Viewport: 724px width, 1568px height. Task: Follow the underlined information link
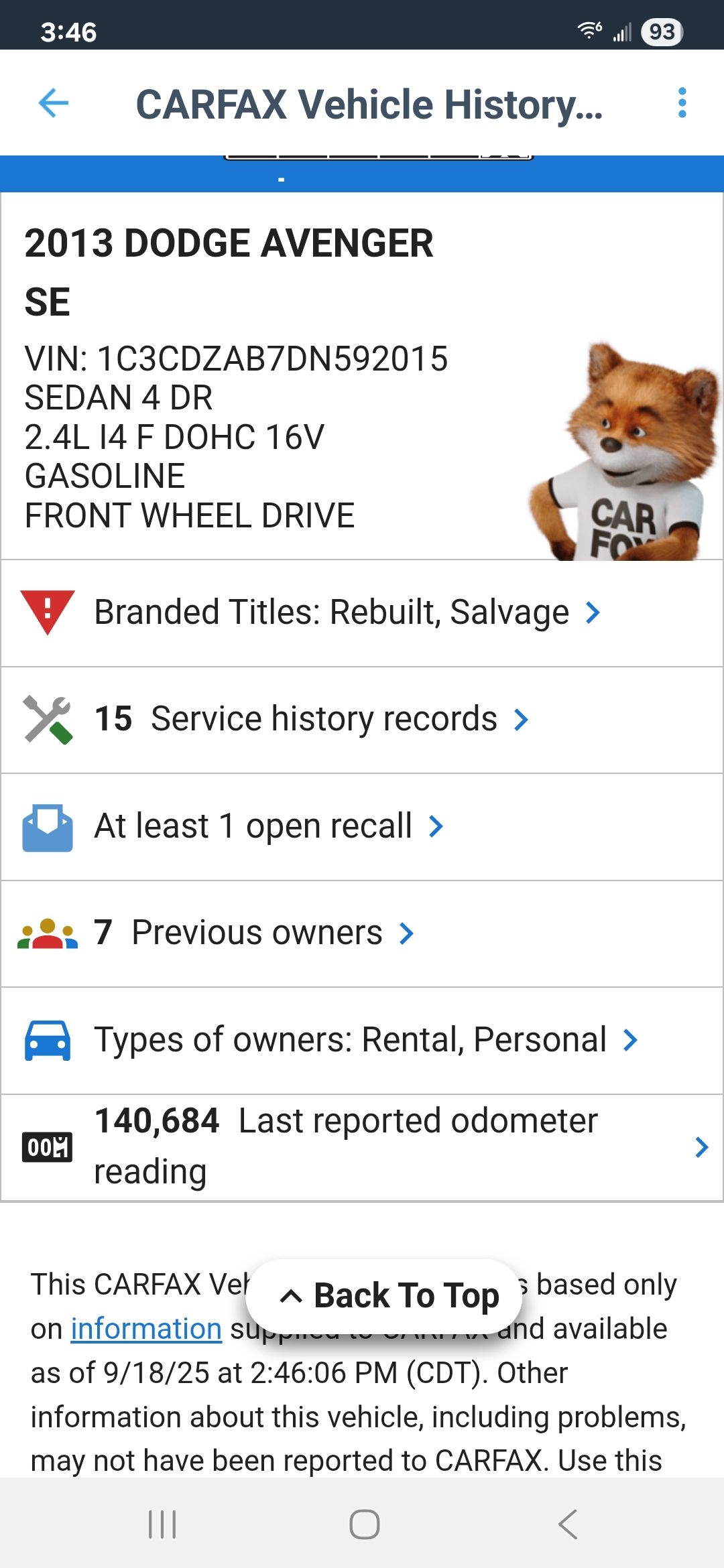pos(146,1329)
